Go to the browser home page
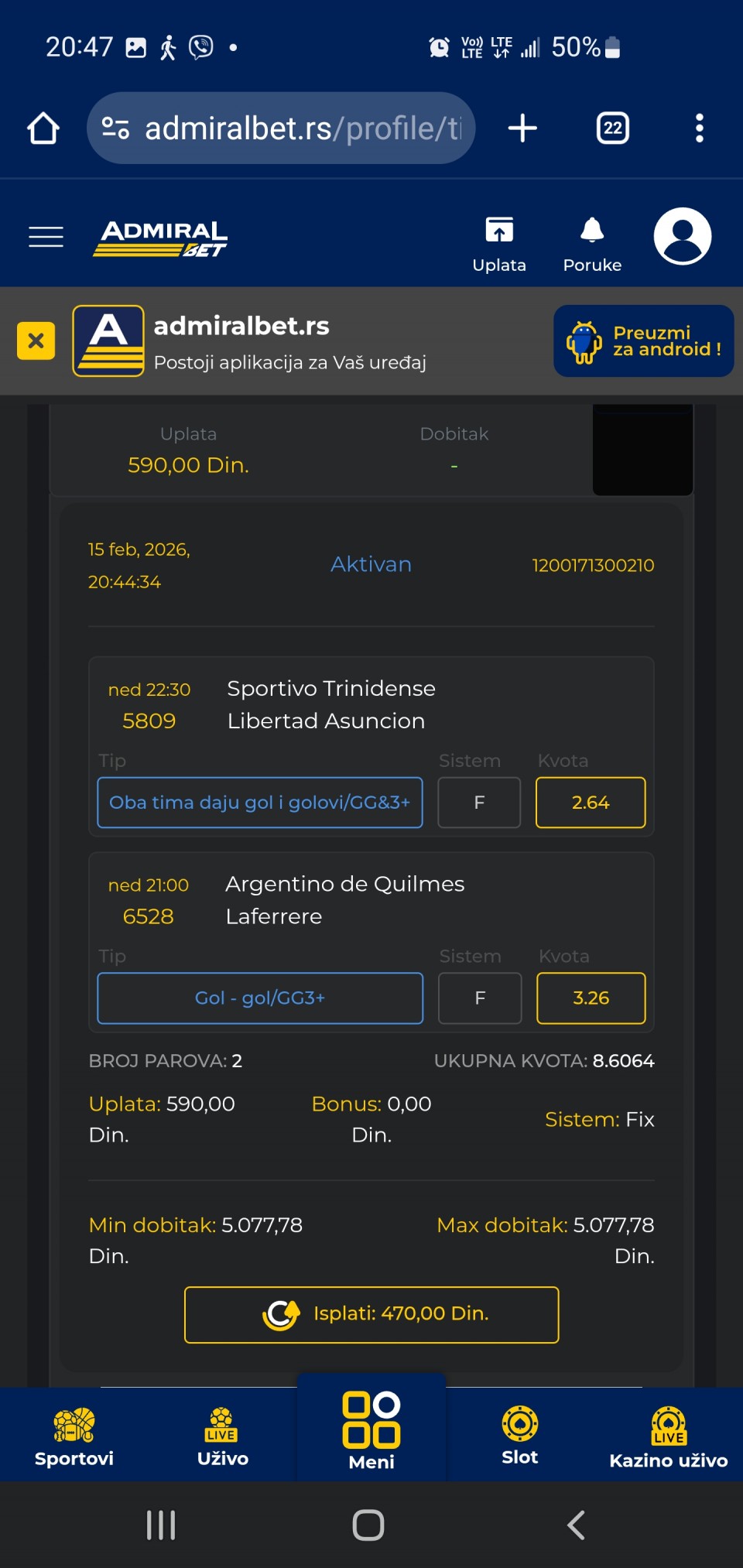The image size is (743, 1568). (43, 128)
